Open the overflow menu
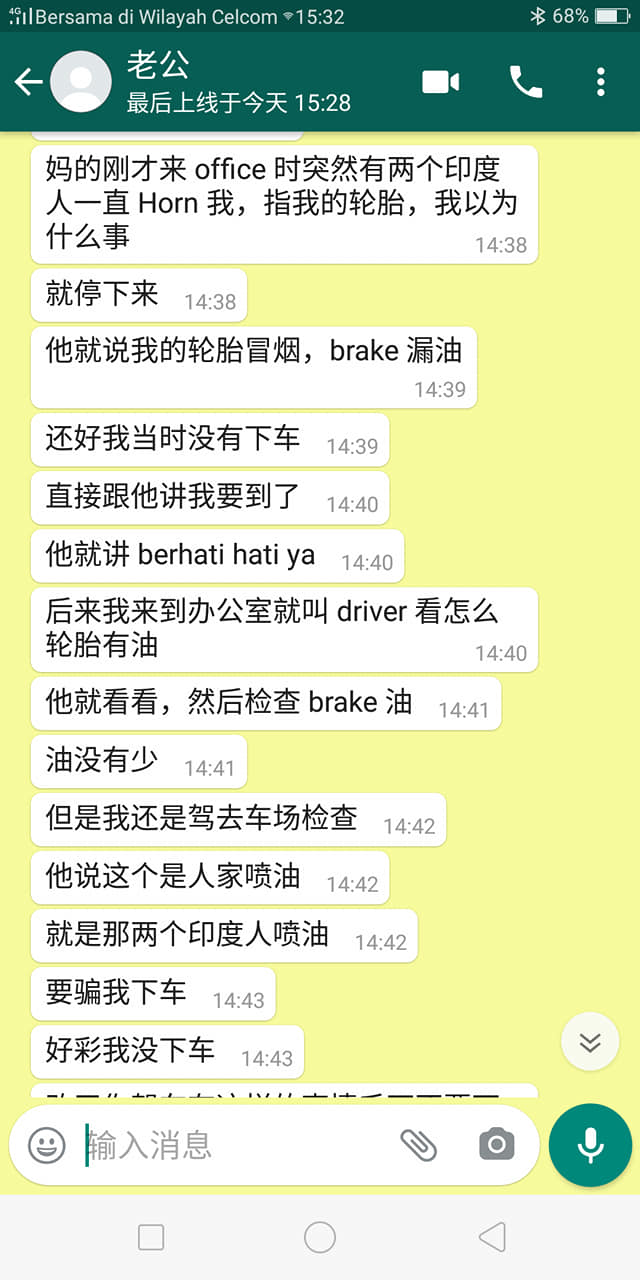 pos(600,82)
